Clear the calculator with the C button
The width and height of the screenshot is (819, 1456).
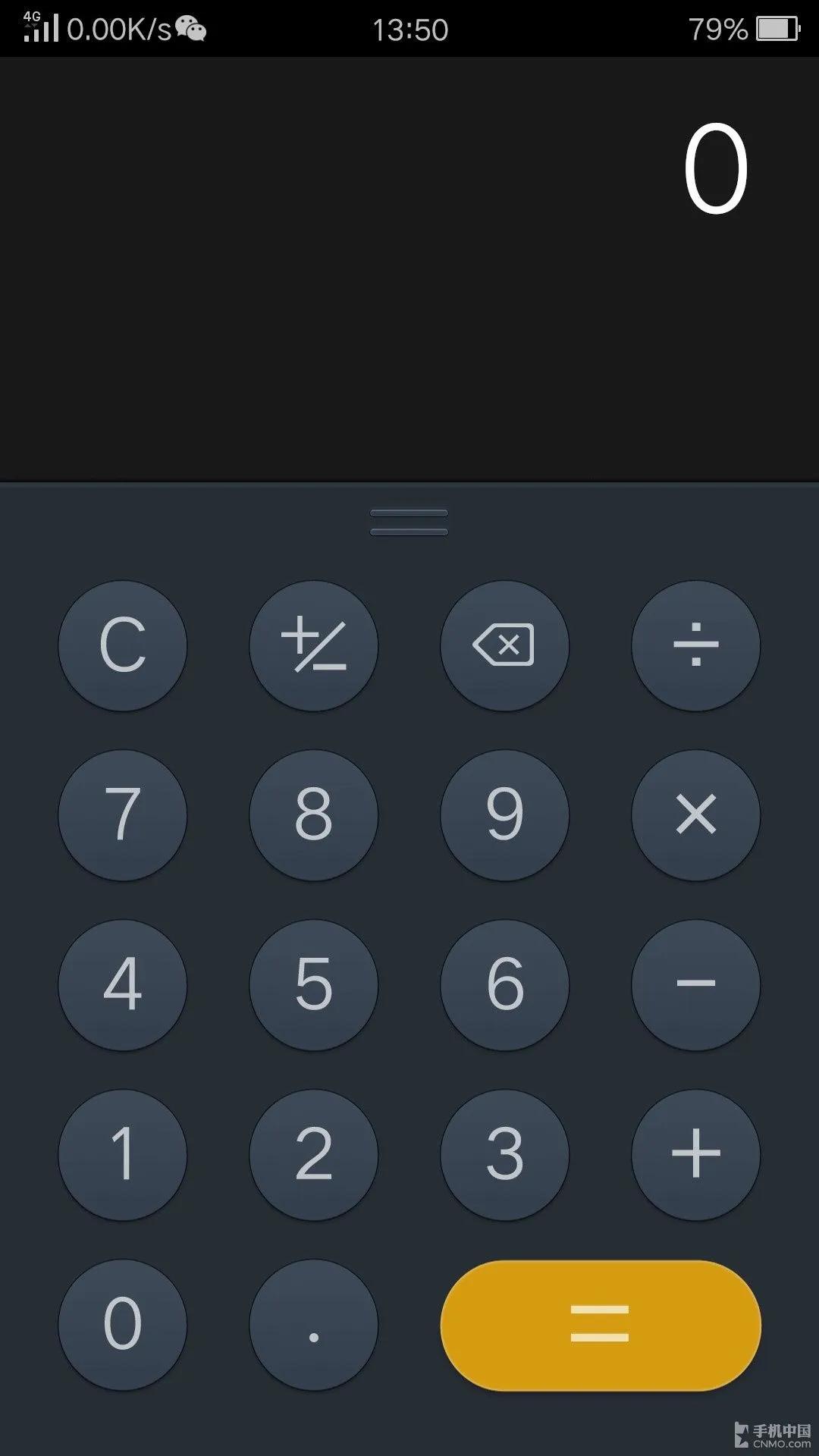coord(123,645)
